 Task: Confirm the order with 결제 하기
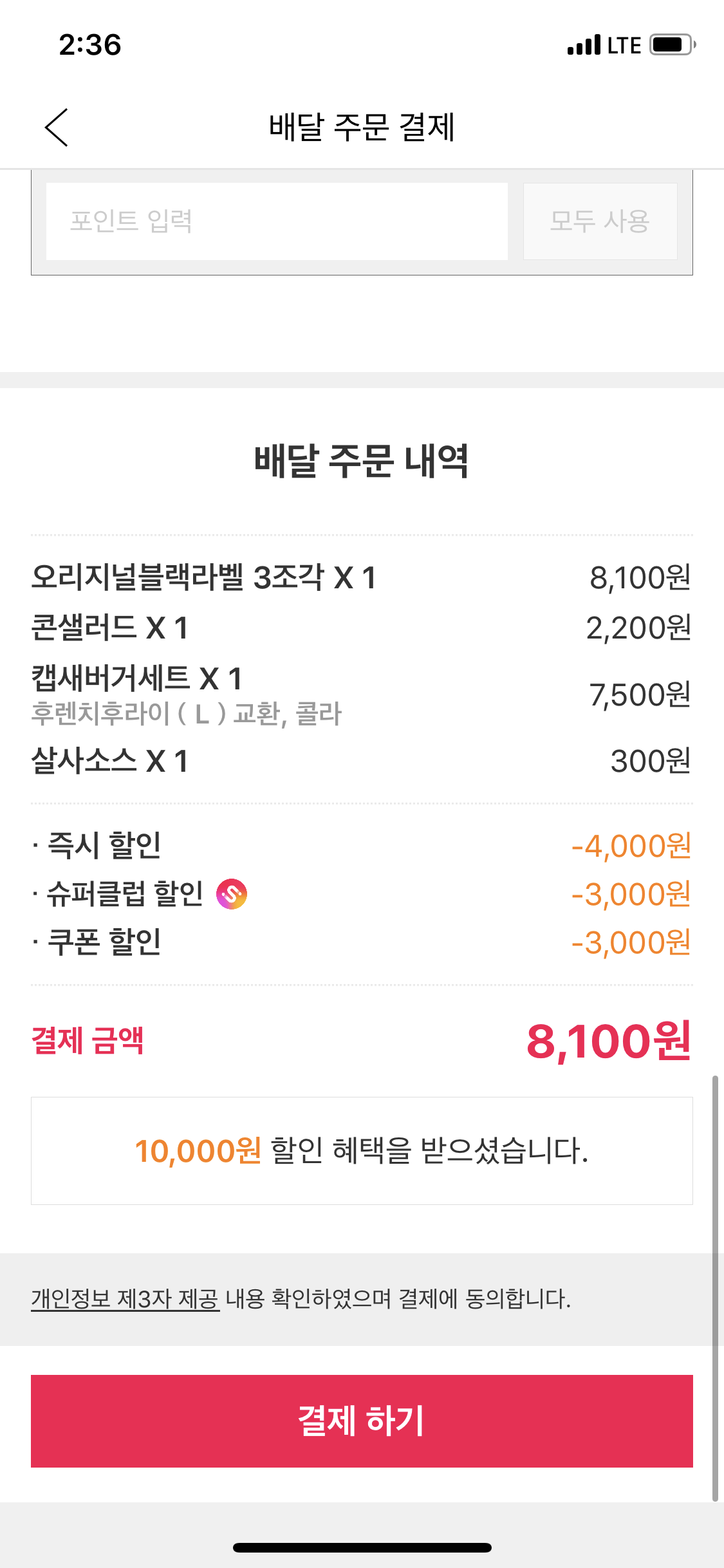coord(362,1421)
